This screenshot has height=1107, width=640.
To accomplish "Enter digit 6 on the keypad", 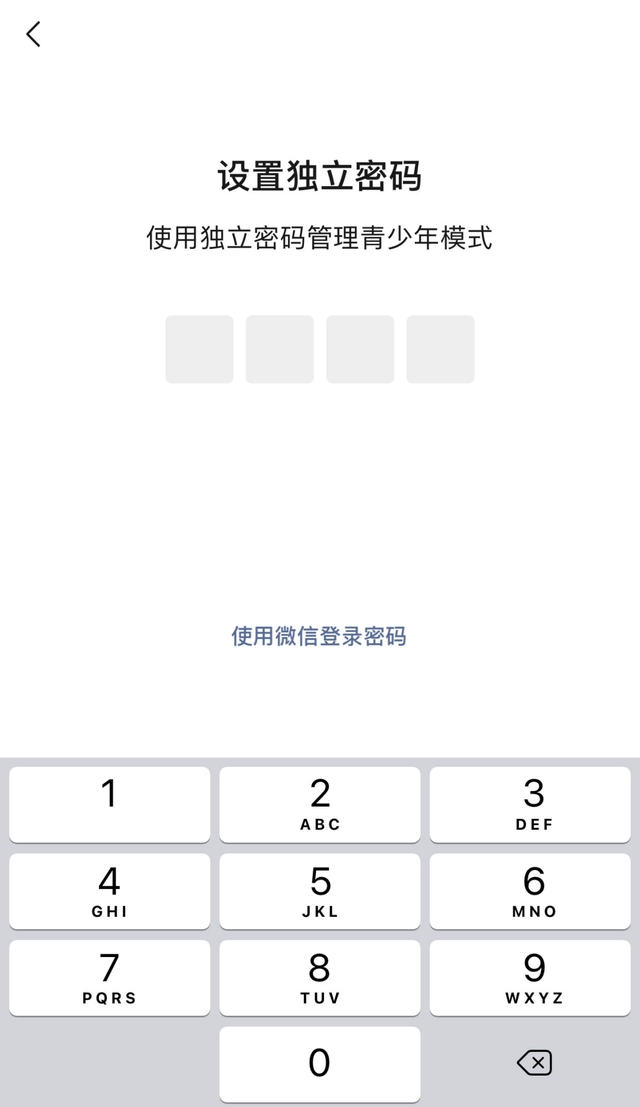I will pos(530,891).
